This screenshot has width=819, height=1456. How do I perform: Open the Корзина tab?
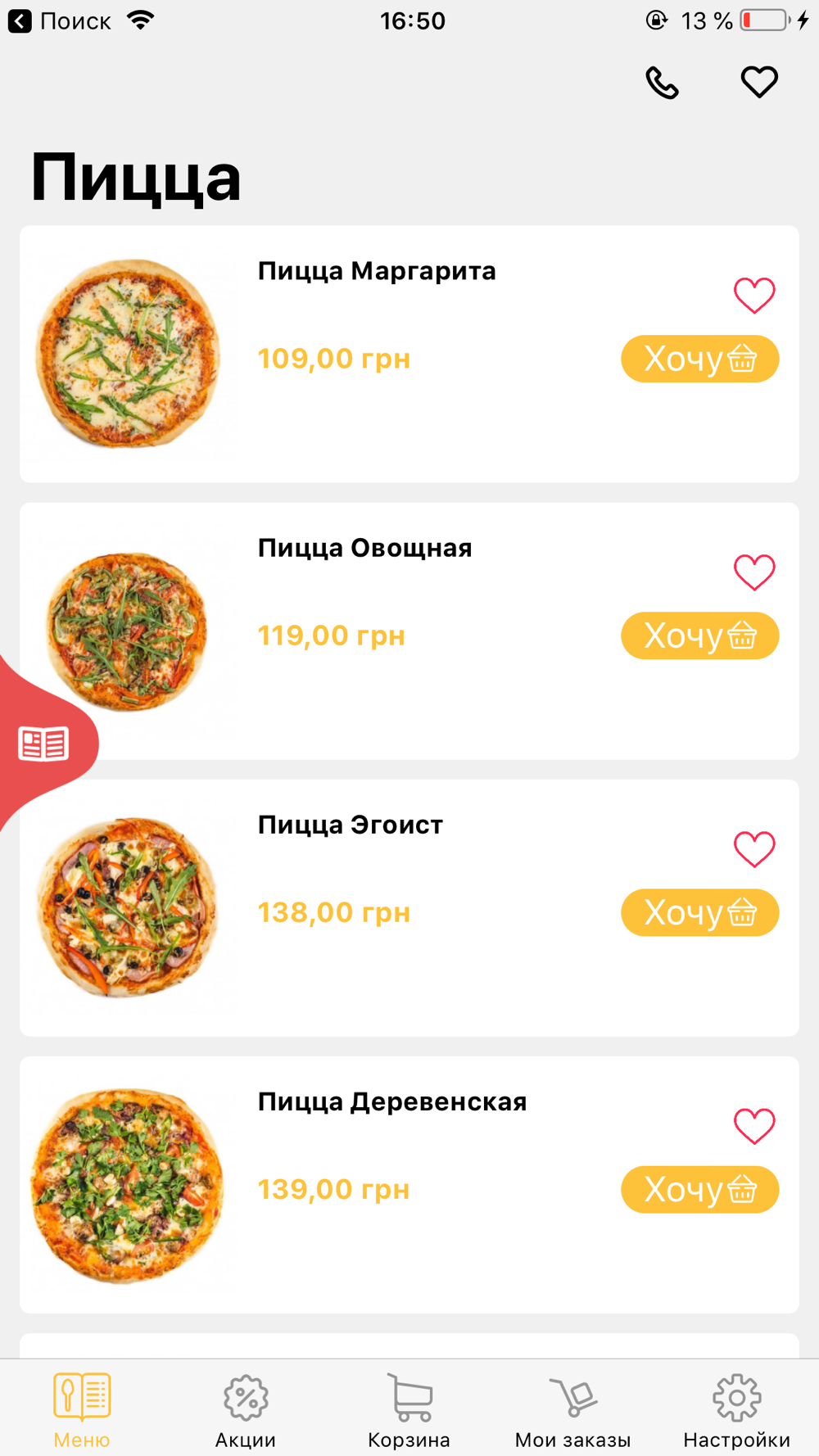coord(409,1412)
